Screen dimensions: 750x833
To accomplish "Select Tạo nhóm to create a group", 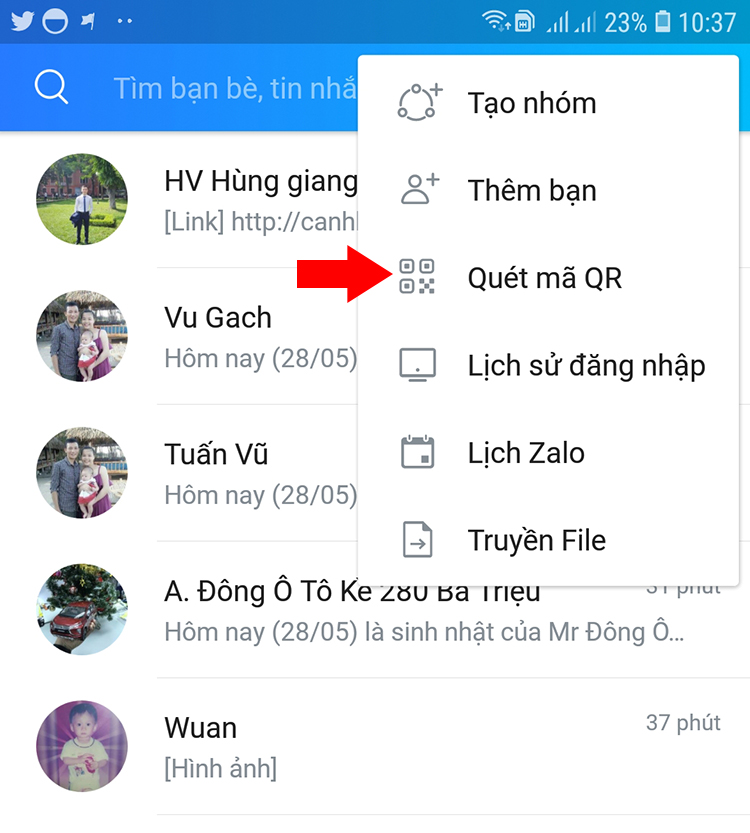I will click(x=531, y=103).
